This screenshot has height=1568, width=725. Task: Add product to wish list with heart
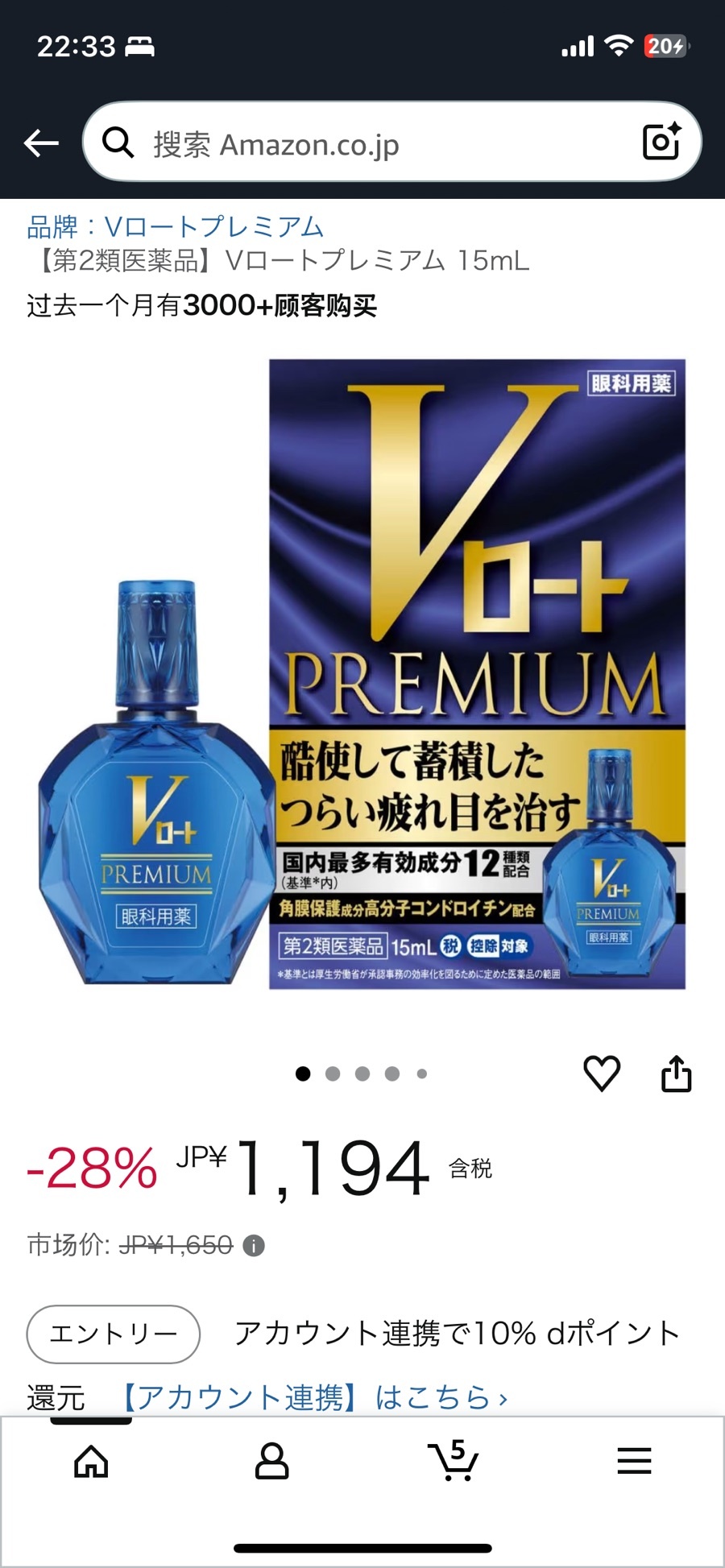601,1073
